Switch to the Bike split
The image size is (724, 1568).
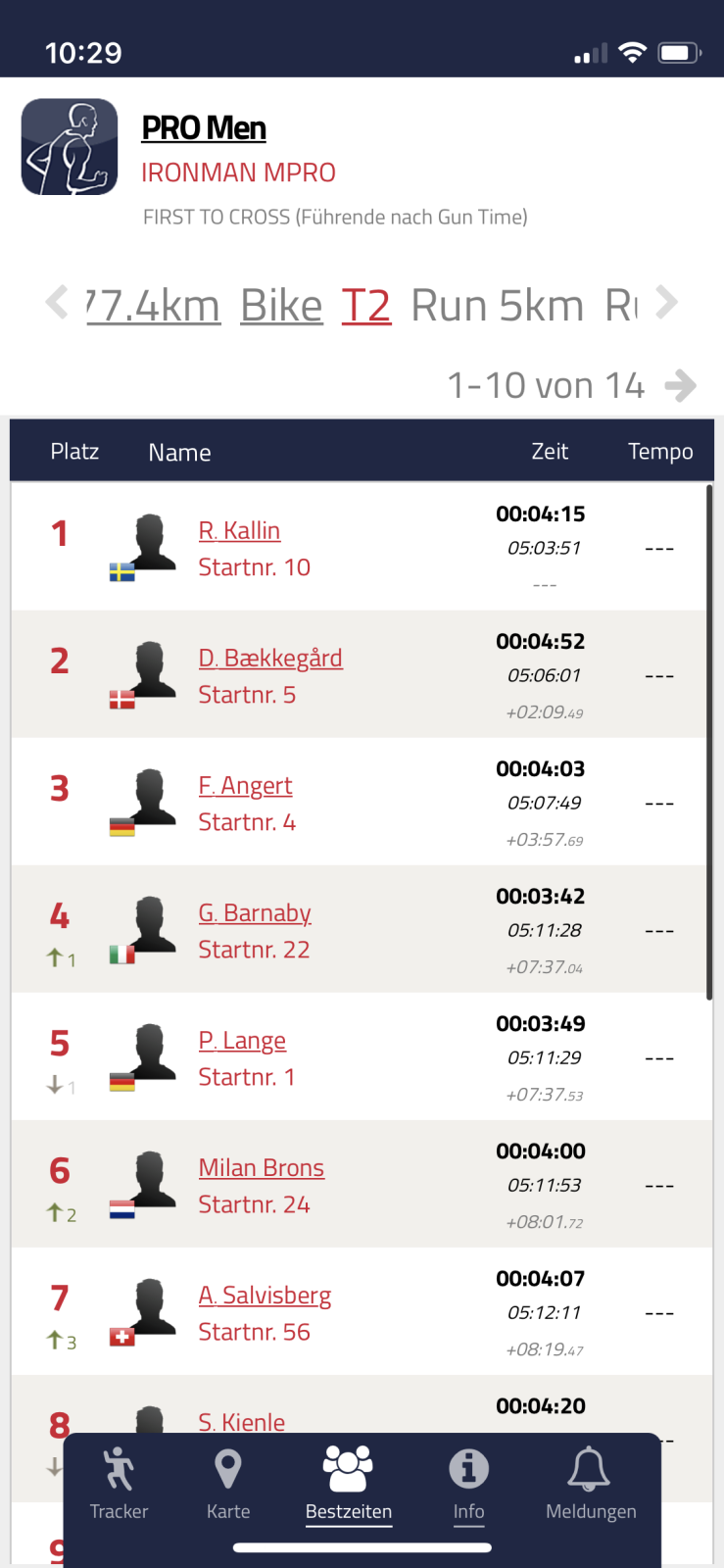click(x=281, y=306)
